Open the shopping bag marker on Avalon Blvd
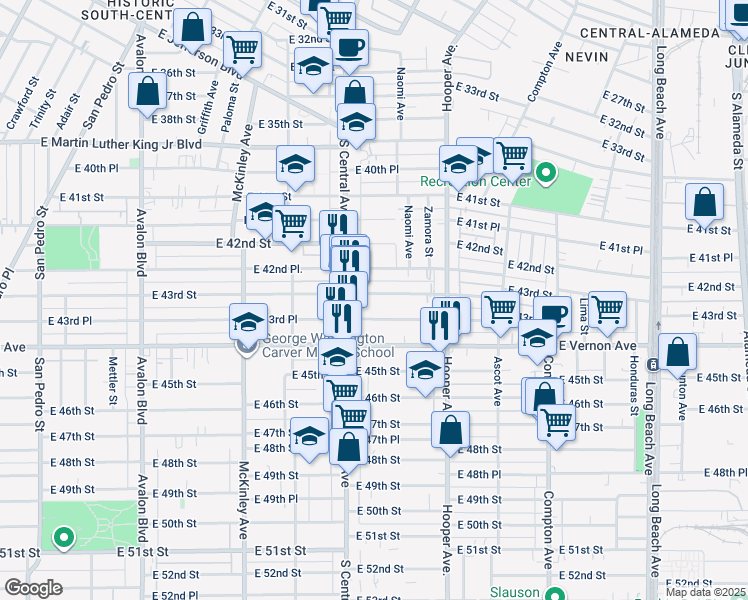The image size is (748, 600). pyautogui.click(x=147, y=92)
